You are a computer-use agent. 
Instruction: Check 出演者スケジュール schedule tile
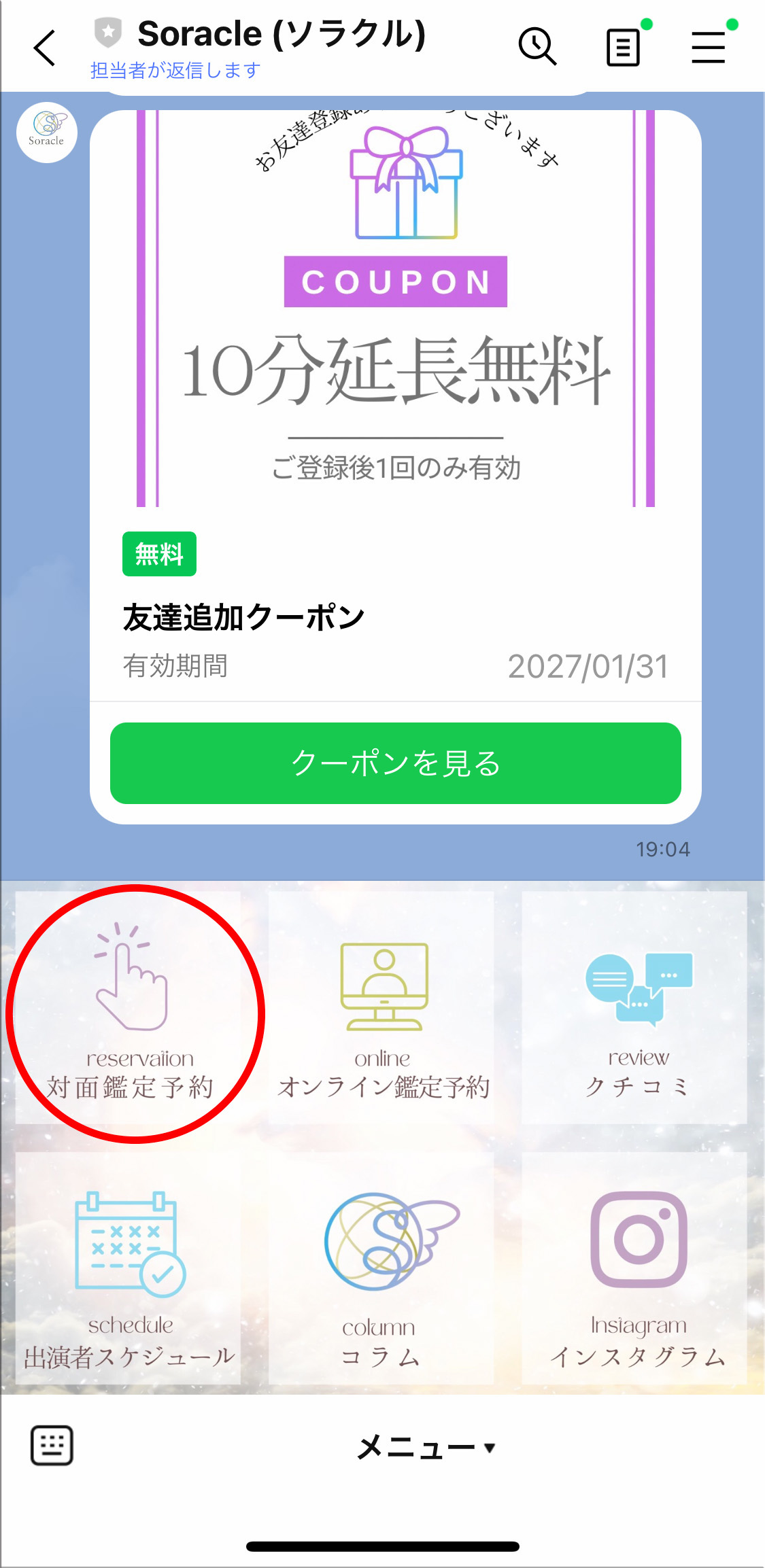point(129,1268)
